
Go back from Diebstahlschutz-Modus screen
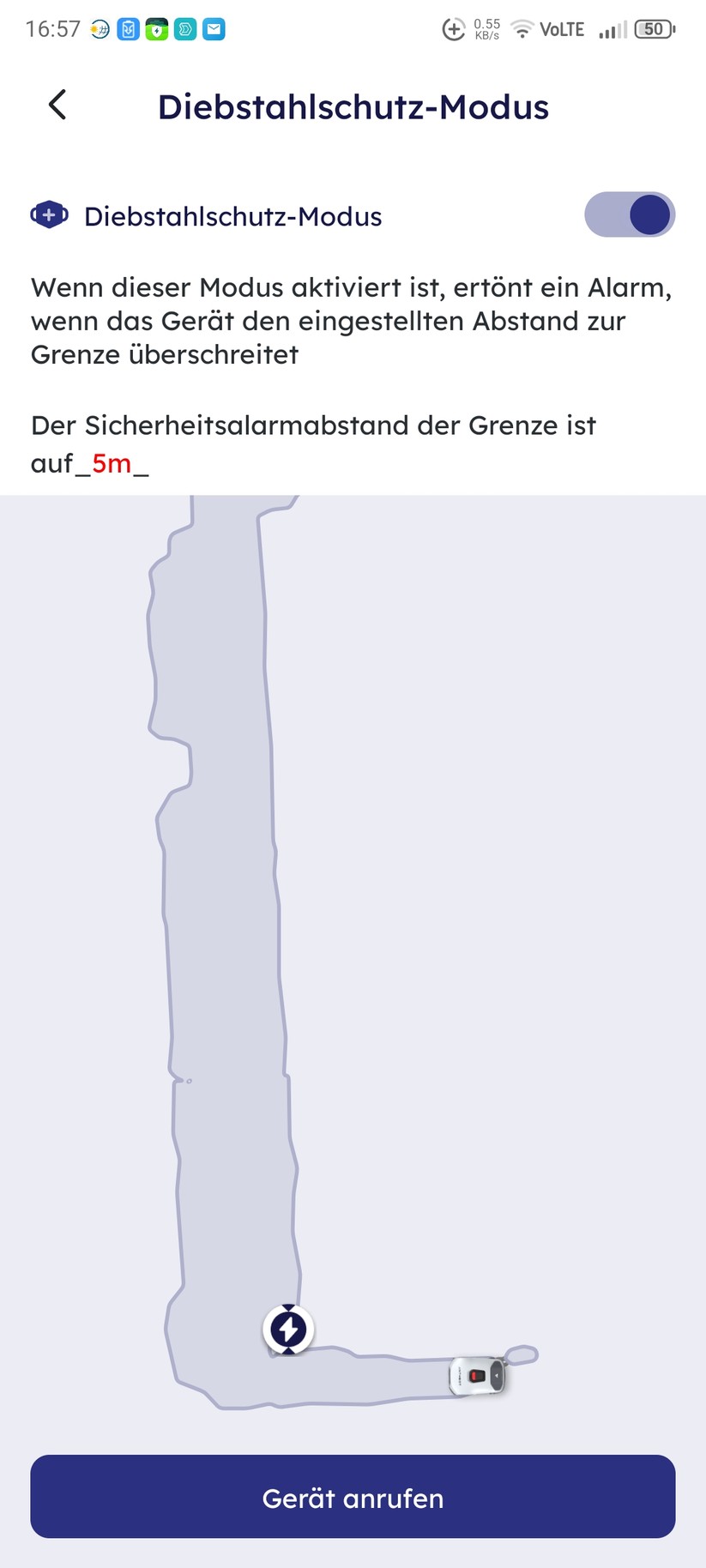[x=57, y=106]
